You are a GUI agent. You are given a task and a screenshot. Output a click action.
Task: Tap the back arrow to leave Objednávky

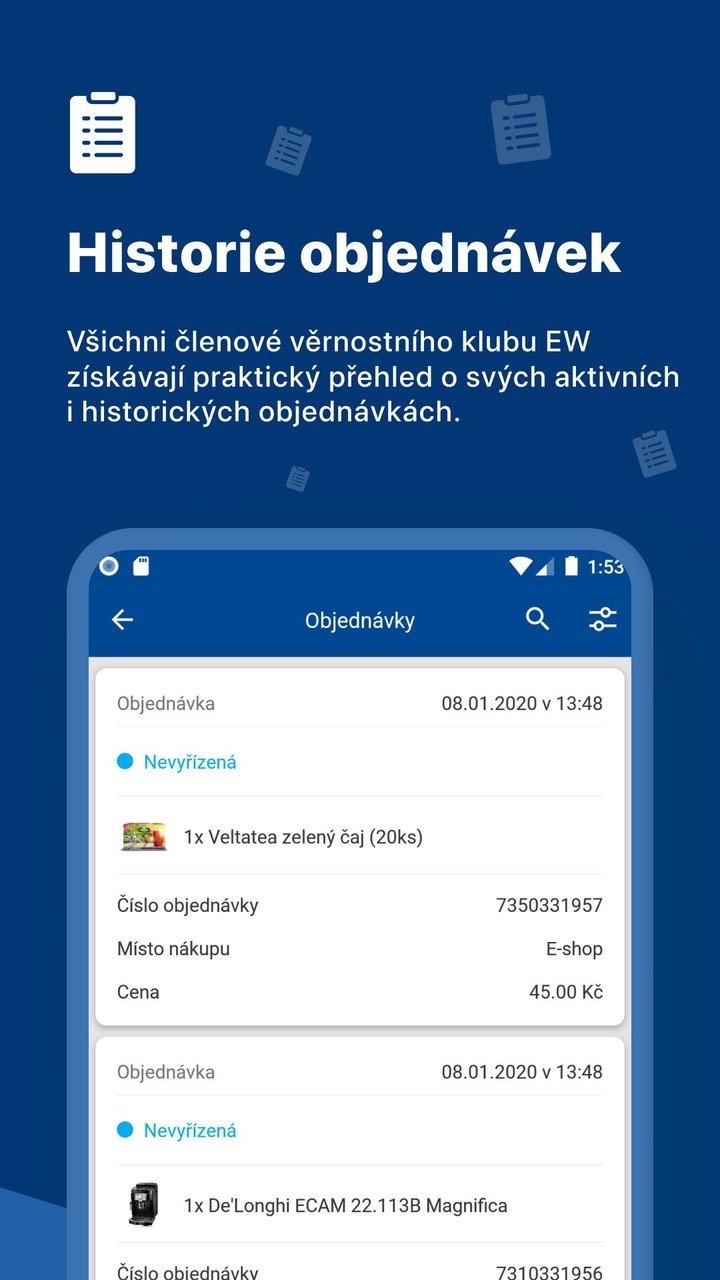(121, 619)
